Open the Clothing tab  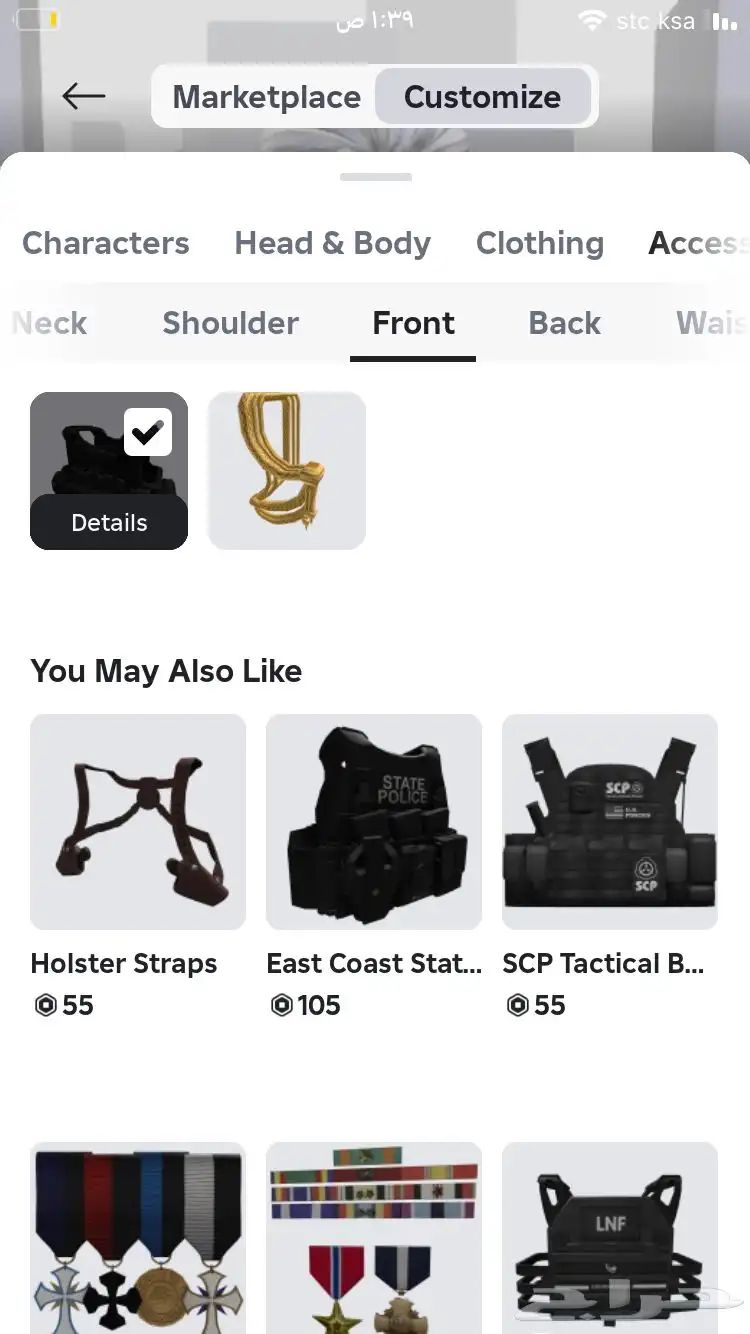539,243
